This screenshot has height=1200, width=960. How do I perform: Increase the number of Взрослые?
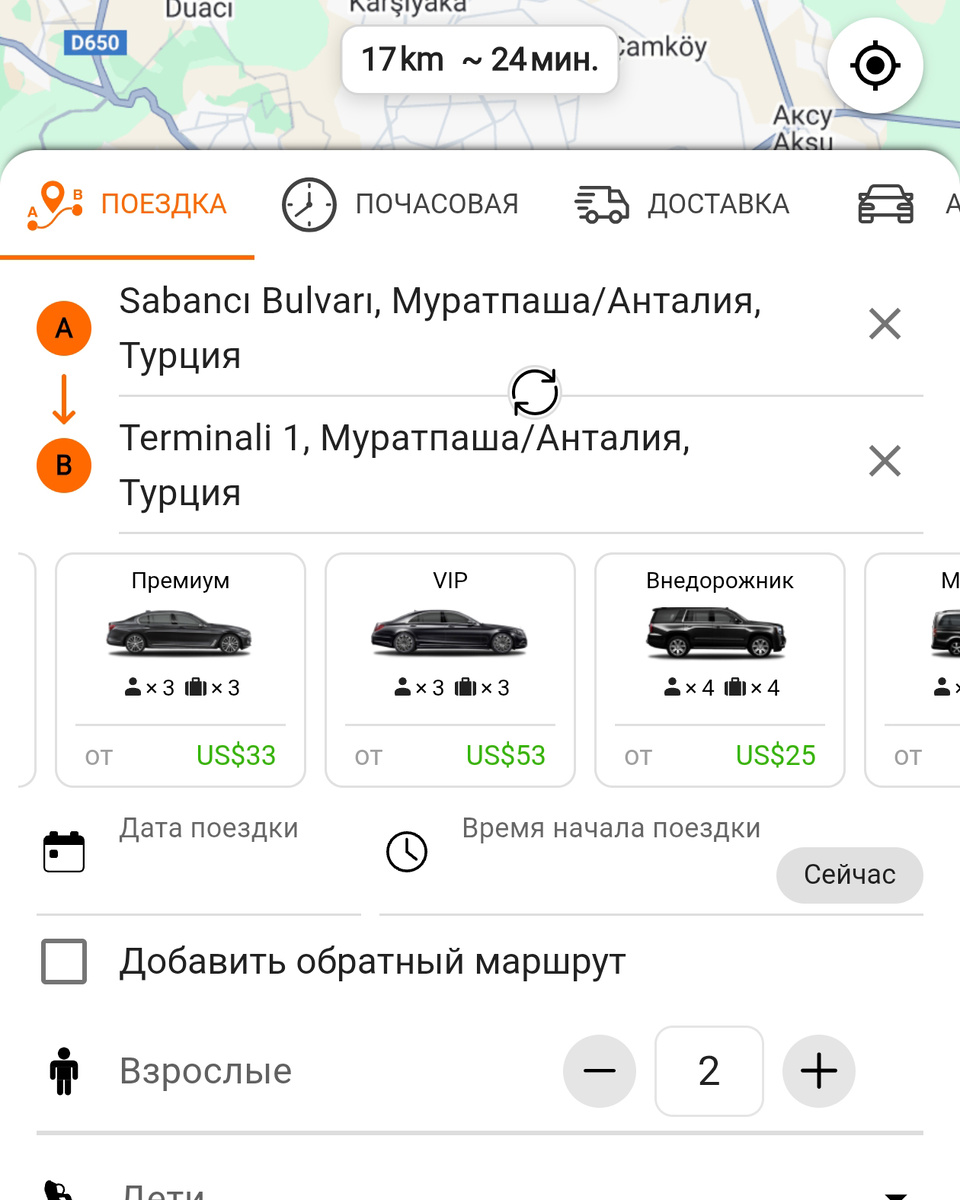pos(818,1071)
